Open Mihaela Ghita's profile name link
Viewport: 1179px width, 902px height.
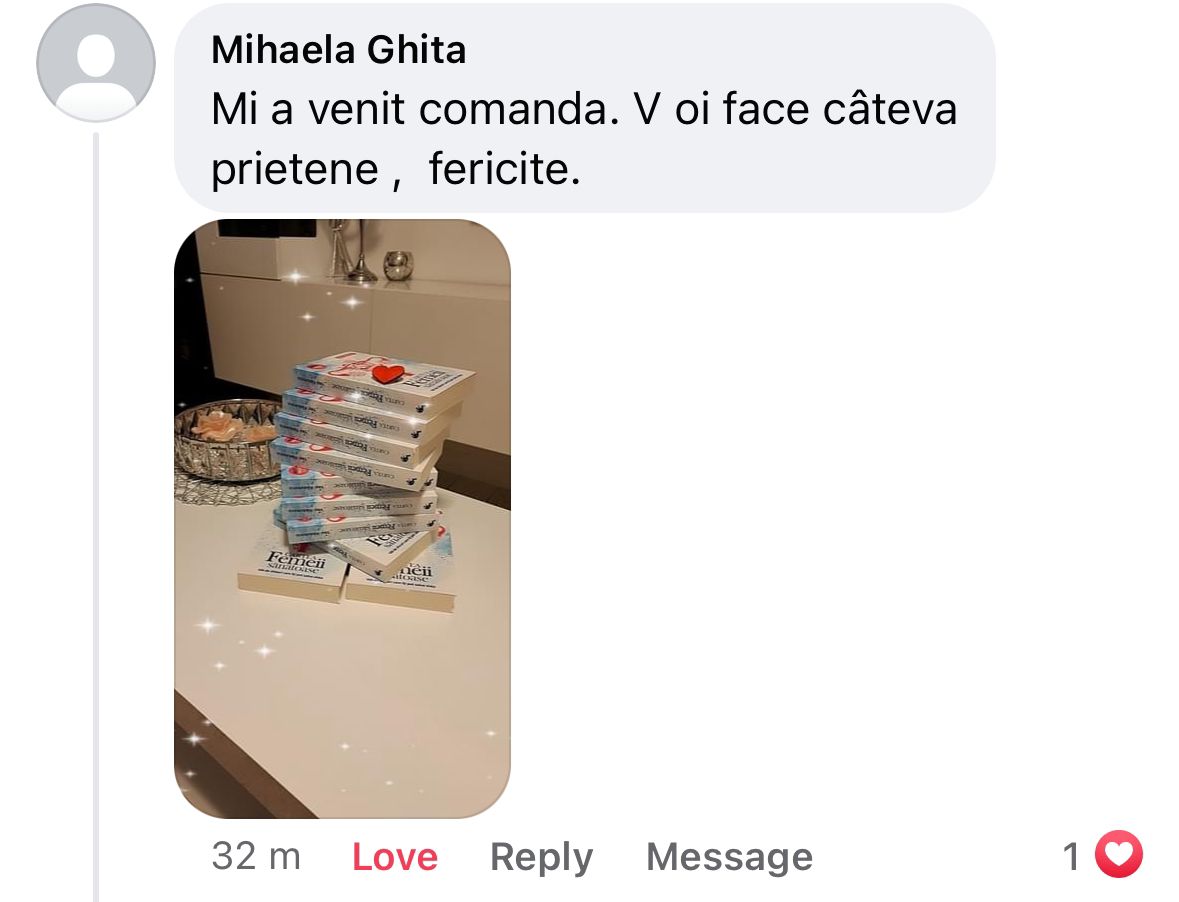[x=338, y=50]
